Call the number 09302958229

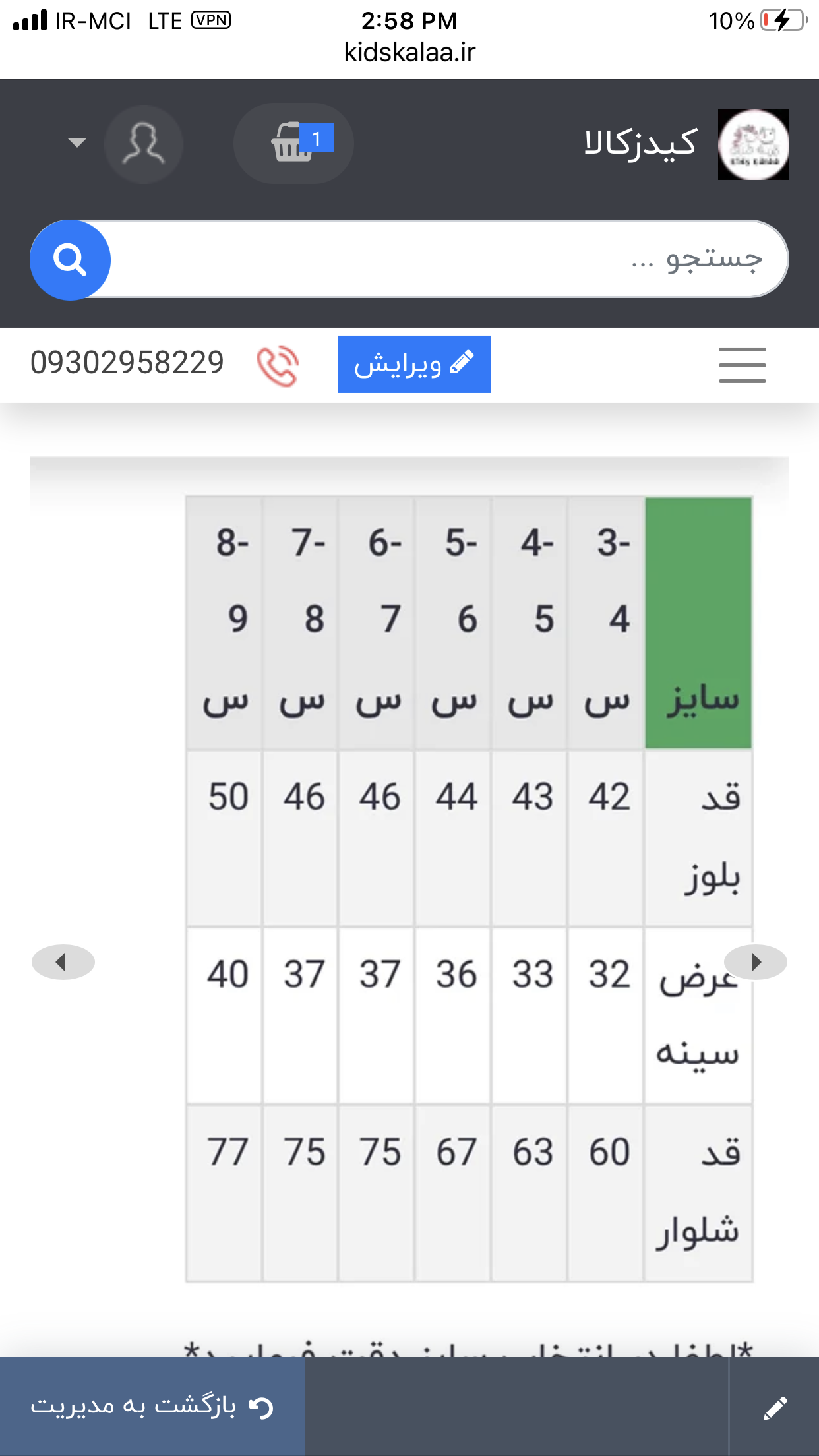click(x=127, y=363)
